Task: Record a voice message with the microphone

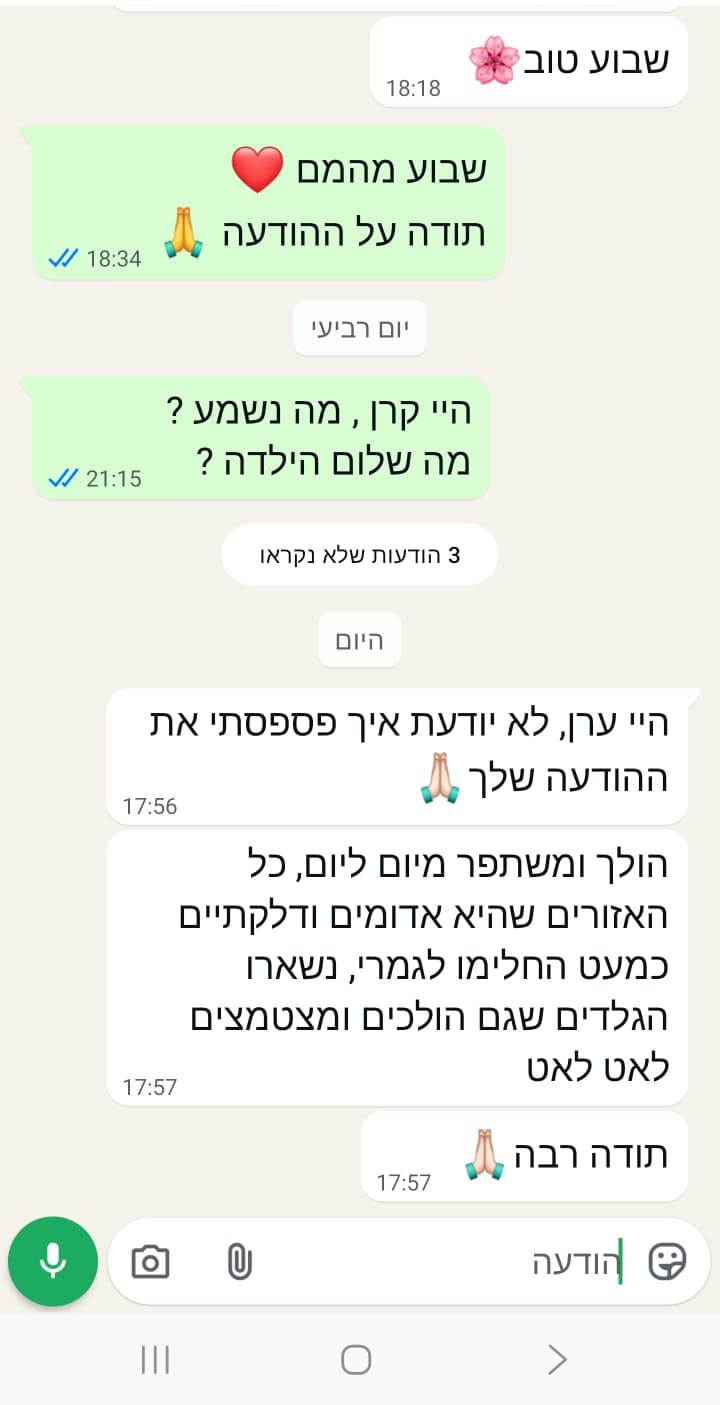Action: (53, 1261)
